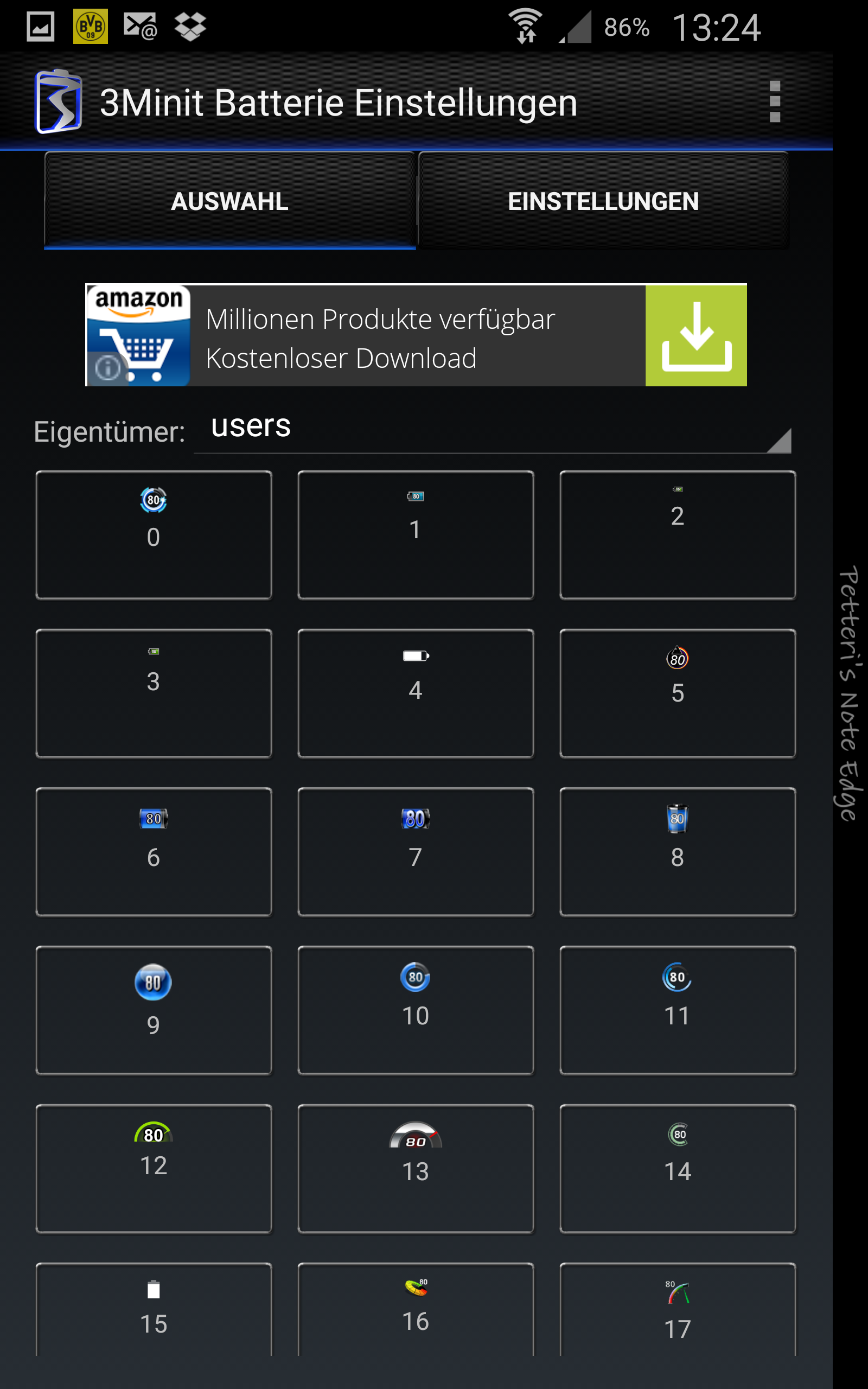868x1389 pixels.
Task: Choose battery icon style 0
Action: coord(154,535)
